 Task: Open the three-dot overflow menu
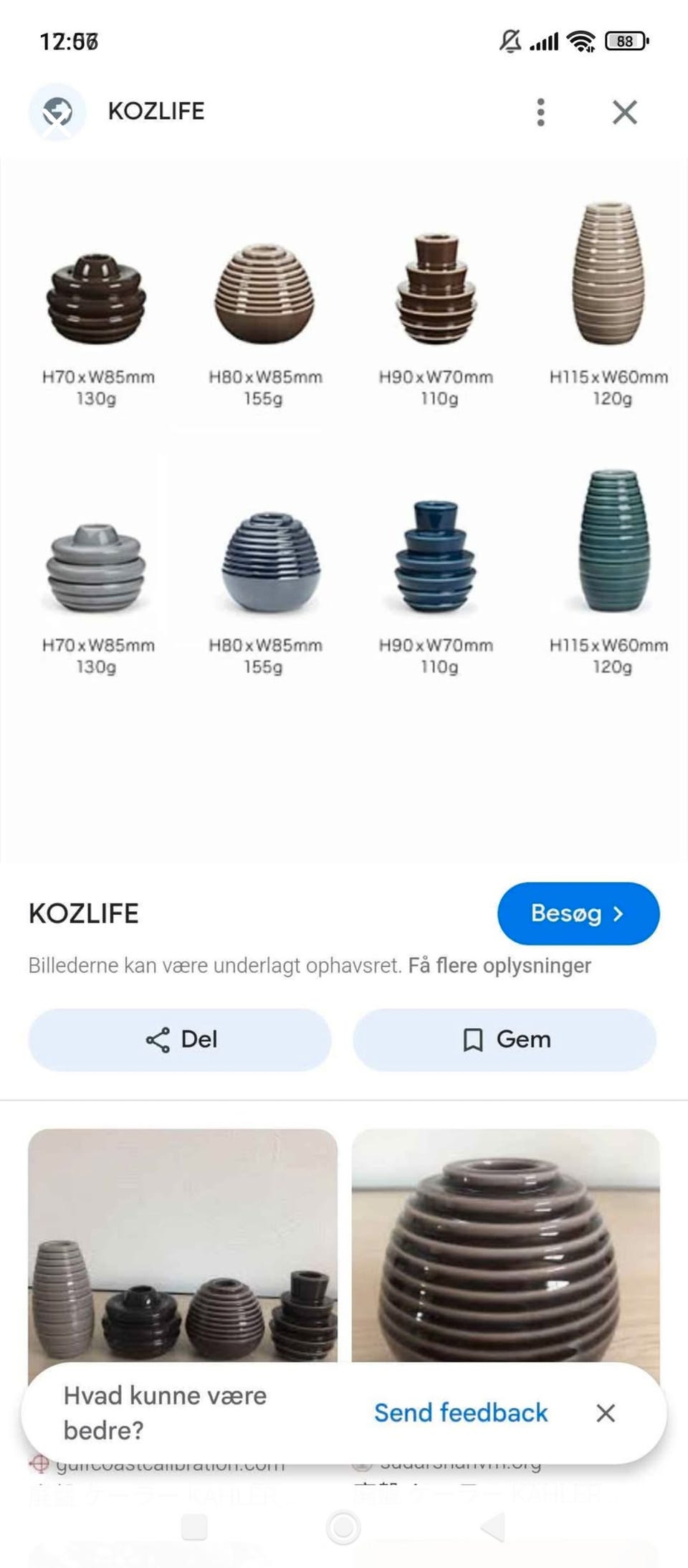pos(541,111)
